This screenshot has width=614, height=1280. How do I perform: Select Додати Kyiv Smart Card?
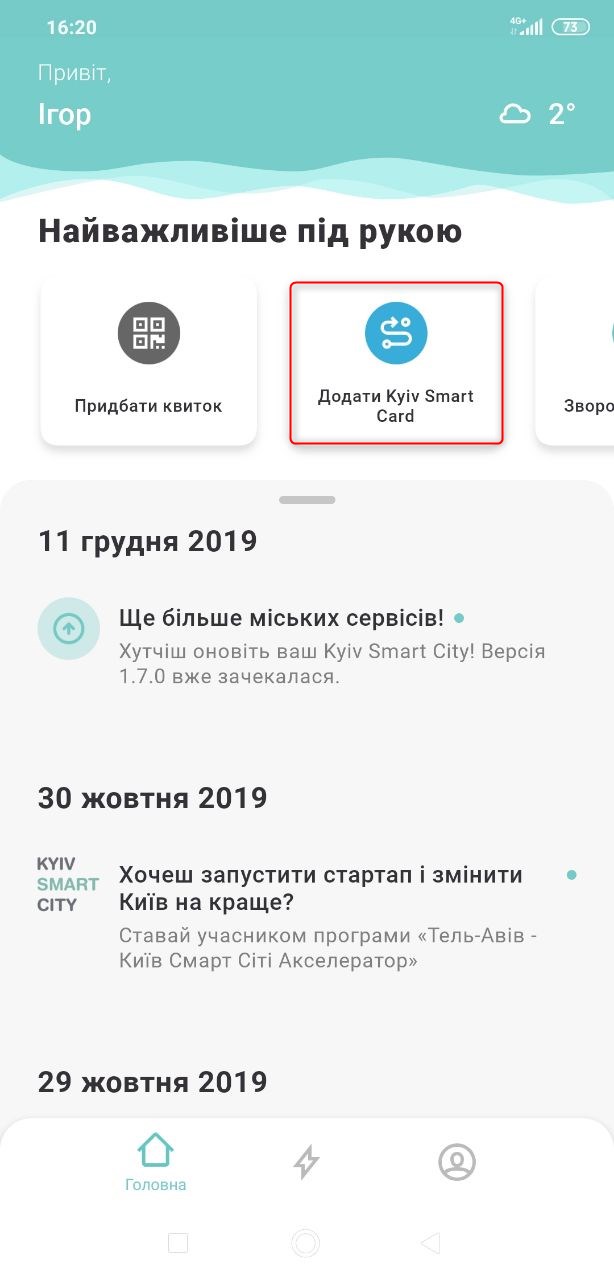point(396,362)
